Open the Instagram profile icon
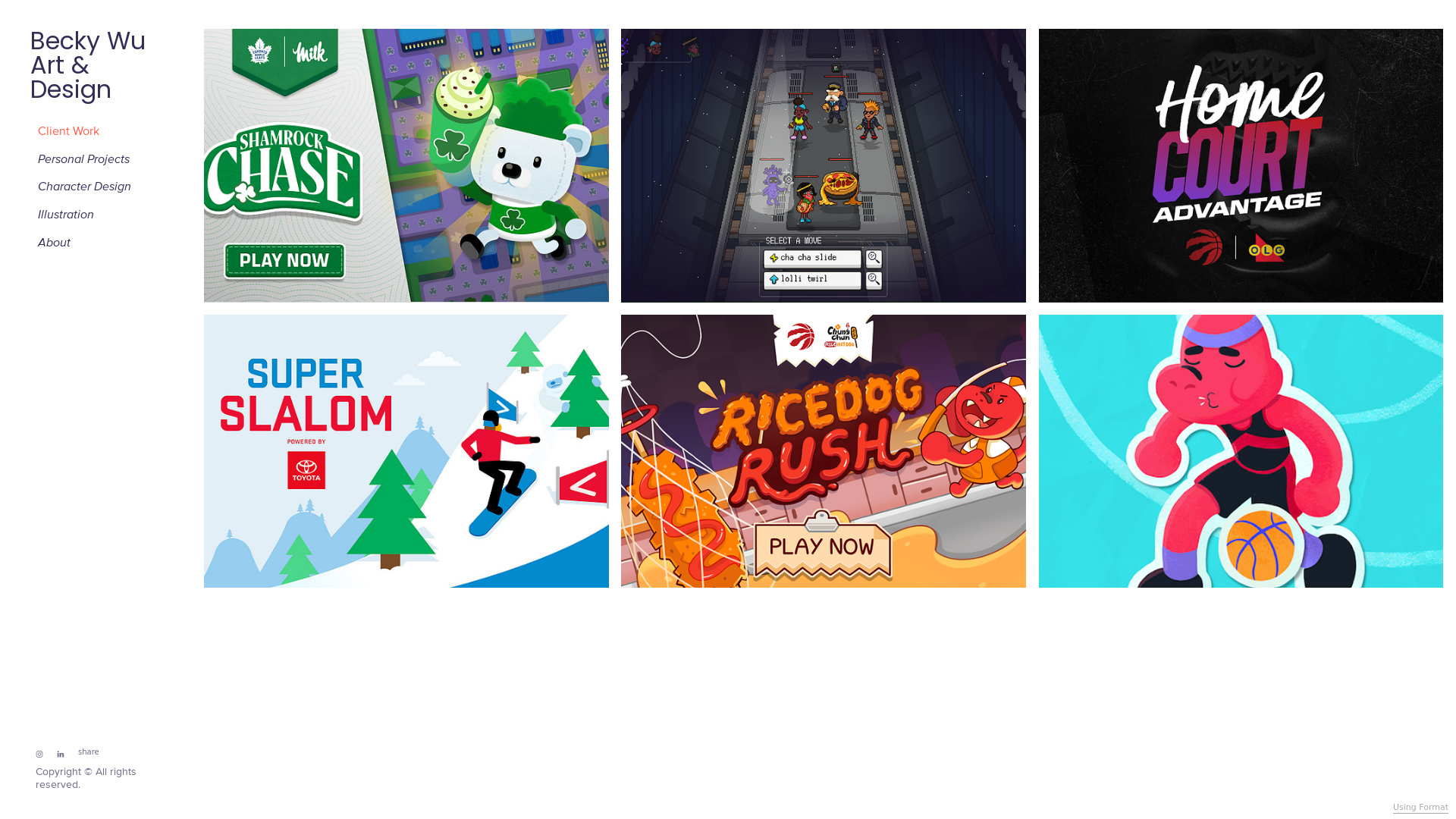 [39, 755]
